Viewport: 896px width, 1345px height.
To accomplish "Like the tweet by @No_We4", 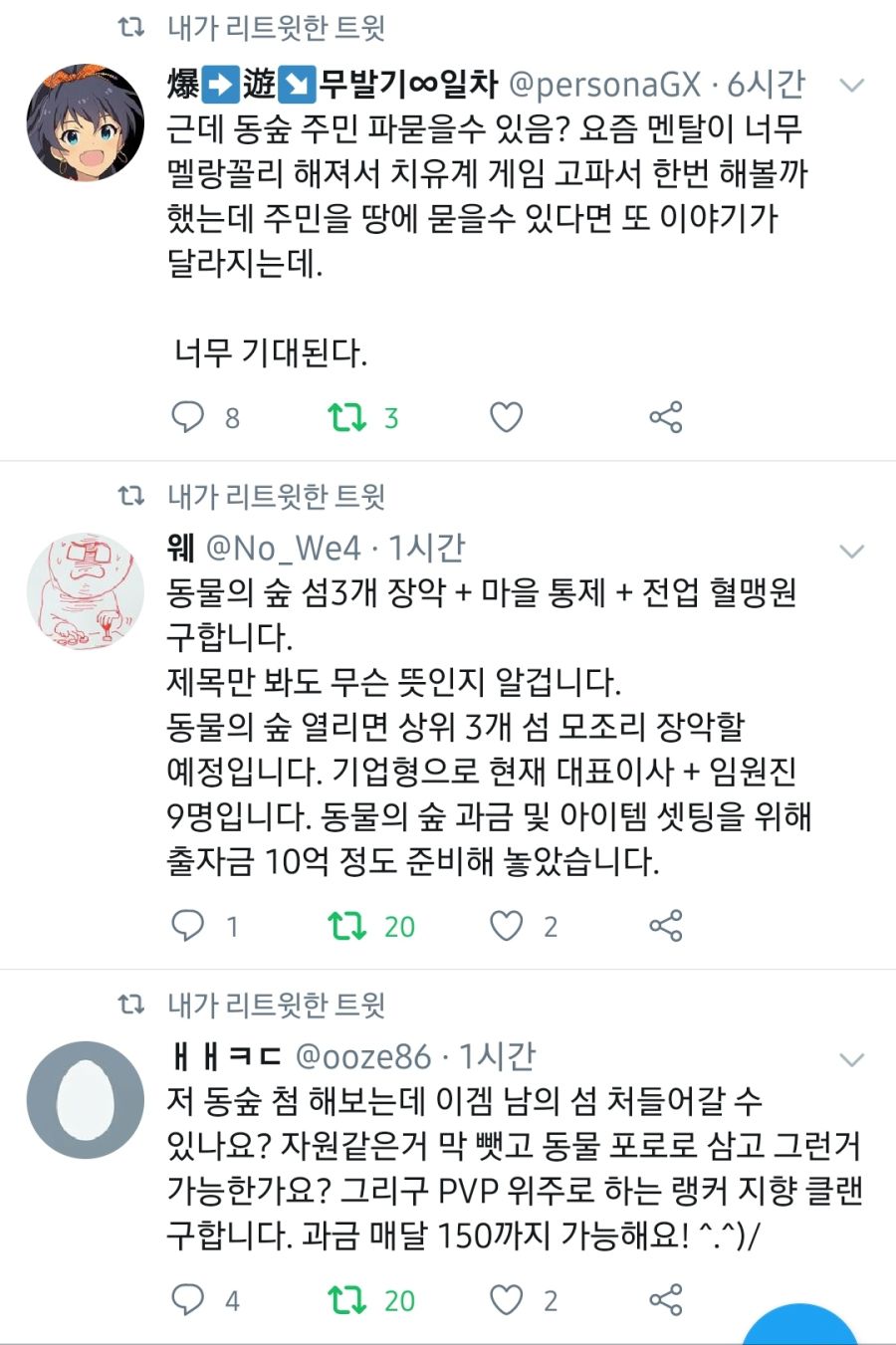I will point(506,926).
